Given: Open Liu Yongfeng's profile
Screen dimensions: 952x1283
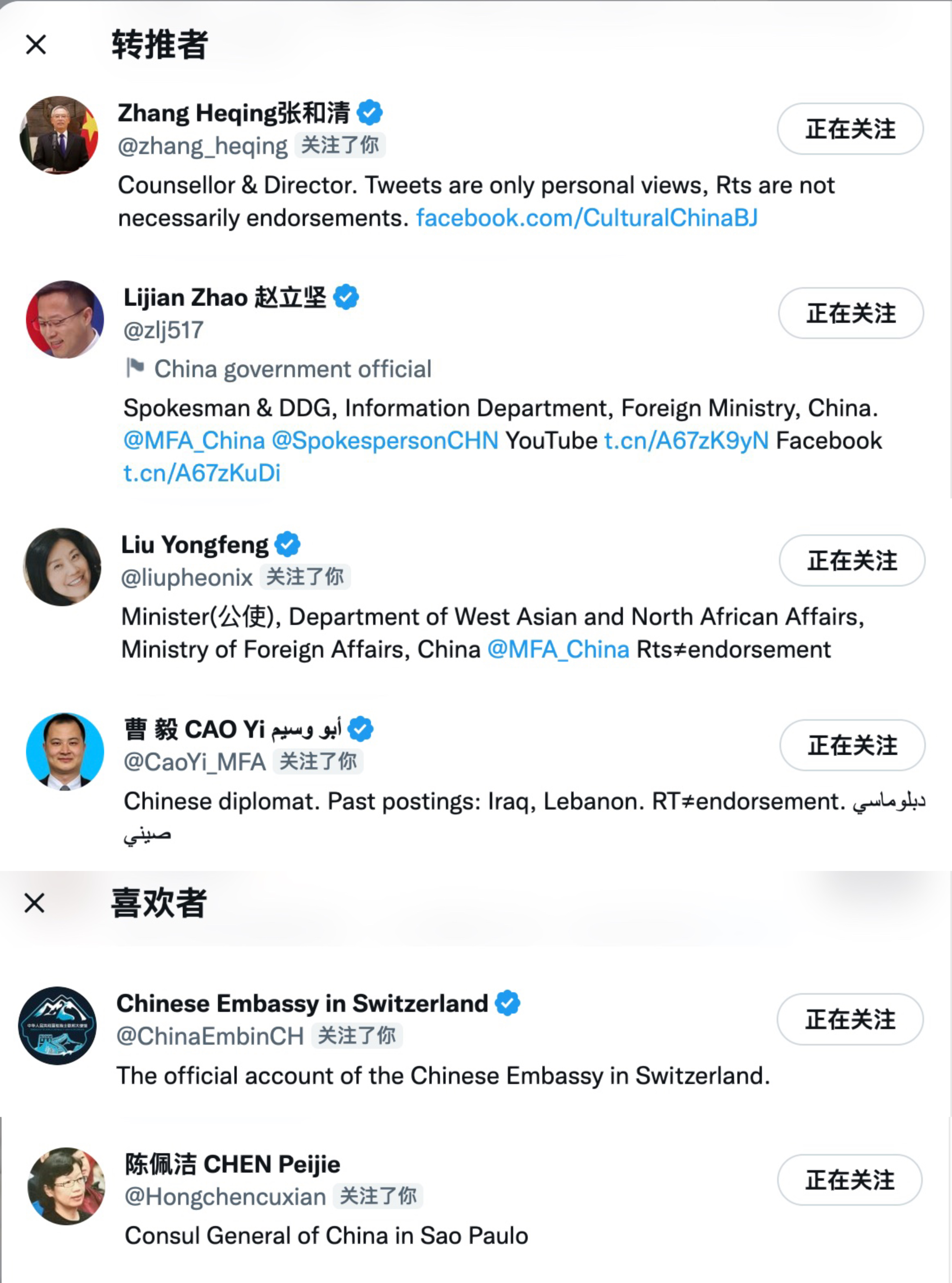Looking at the screenshot, I should point(194,545).
